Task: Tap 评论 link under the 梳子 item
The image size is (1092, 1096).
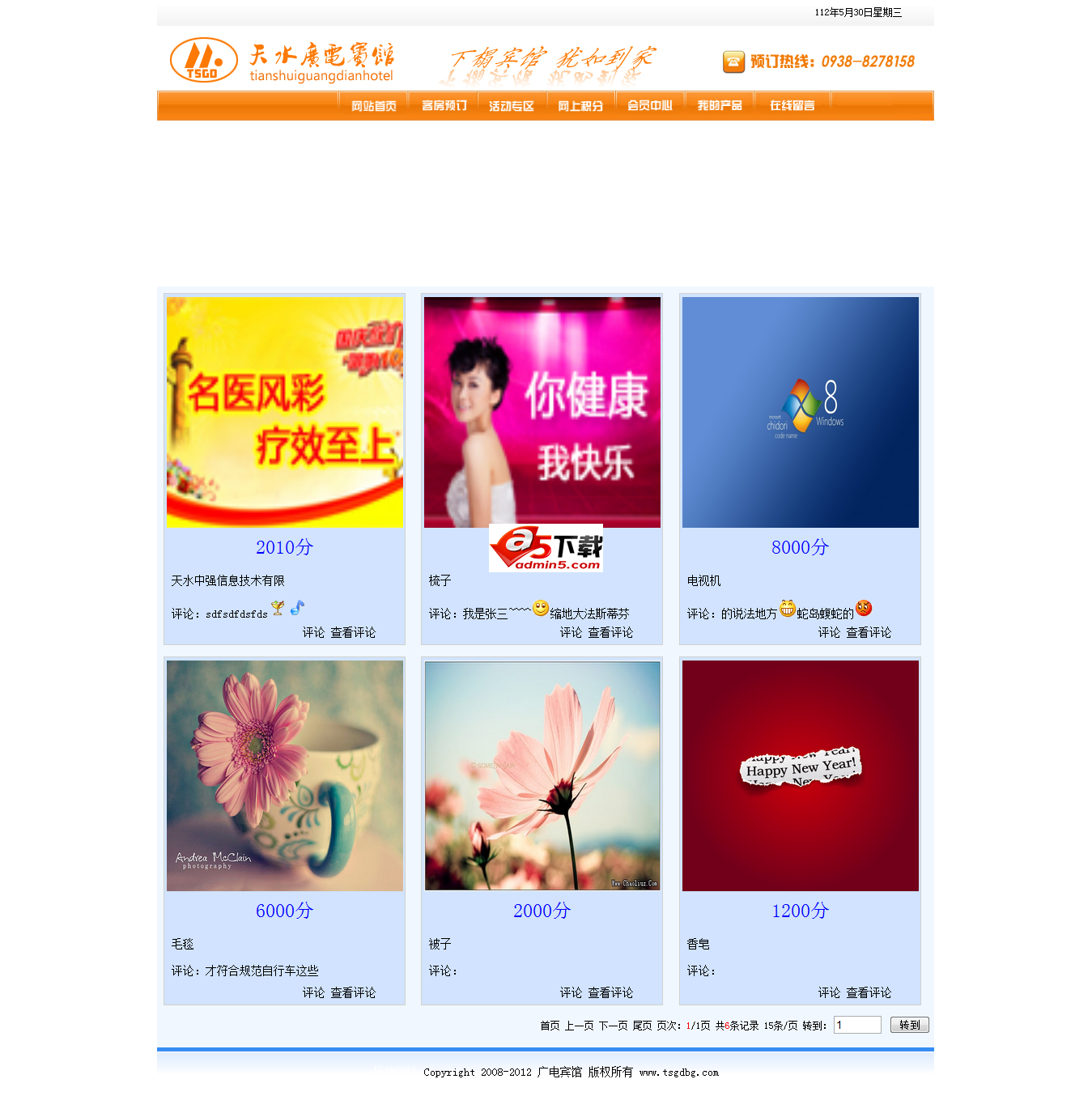Action: [571, 632]
